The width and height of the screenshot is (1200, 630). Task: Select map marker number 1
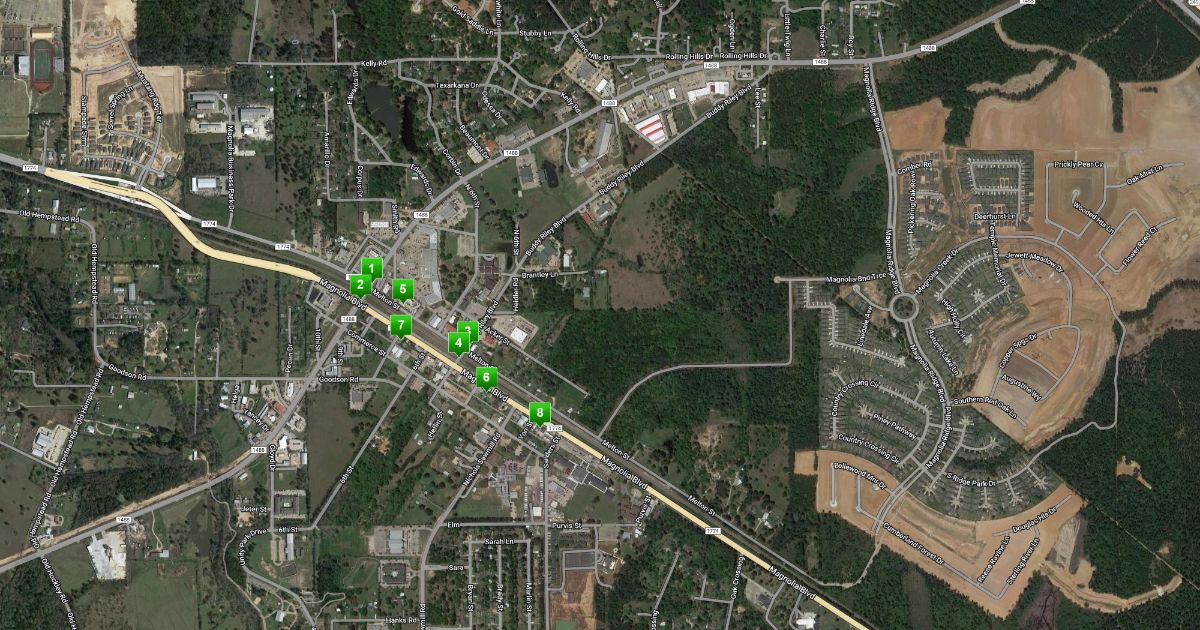(371, 268)
